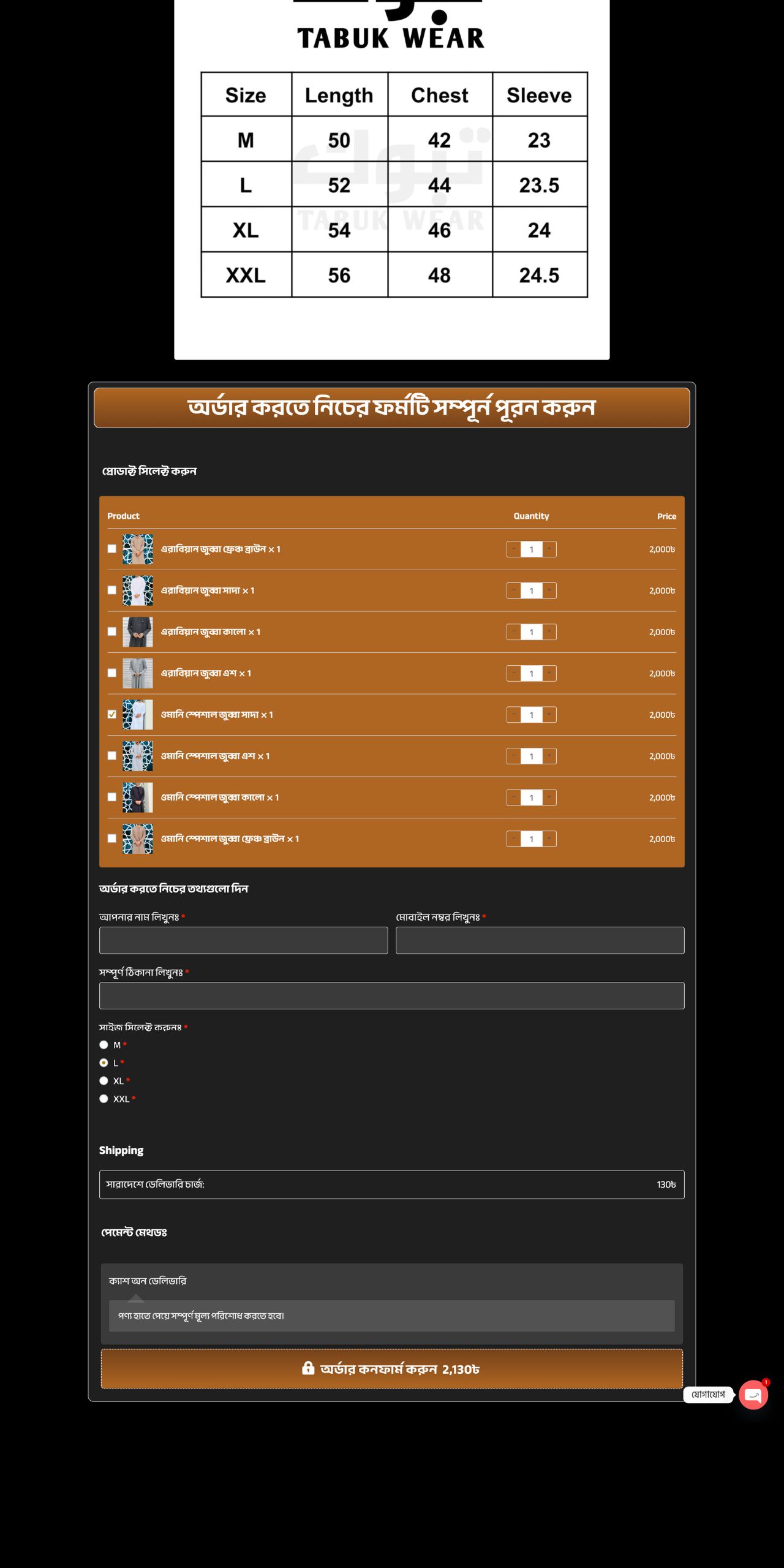Increase quantity of ওমানি স্পেশাল জুব্বা সাদা
The image size is (784, 1568).
[549, 714]
